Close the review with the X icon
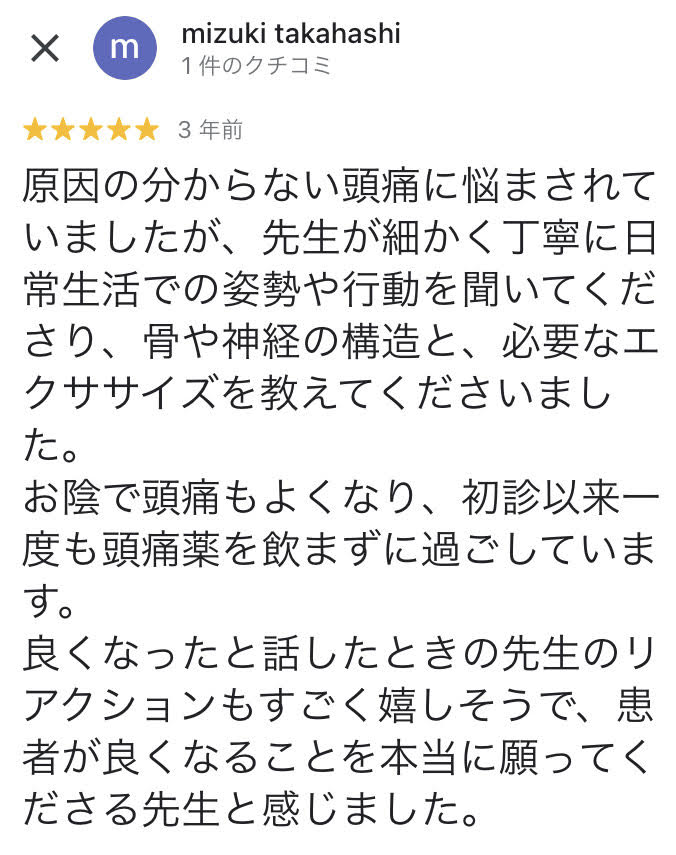 pyautogui.click(x=45, y=48)
